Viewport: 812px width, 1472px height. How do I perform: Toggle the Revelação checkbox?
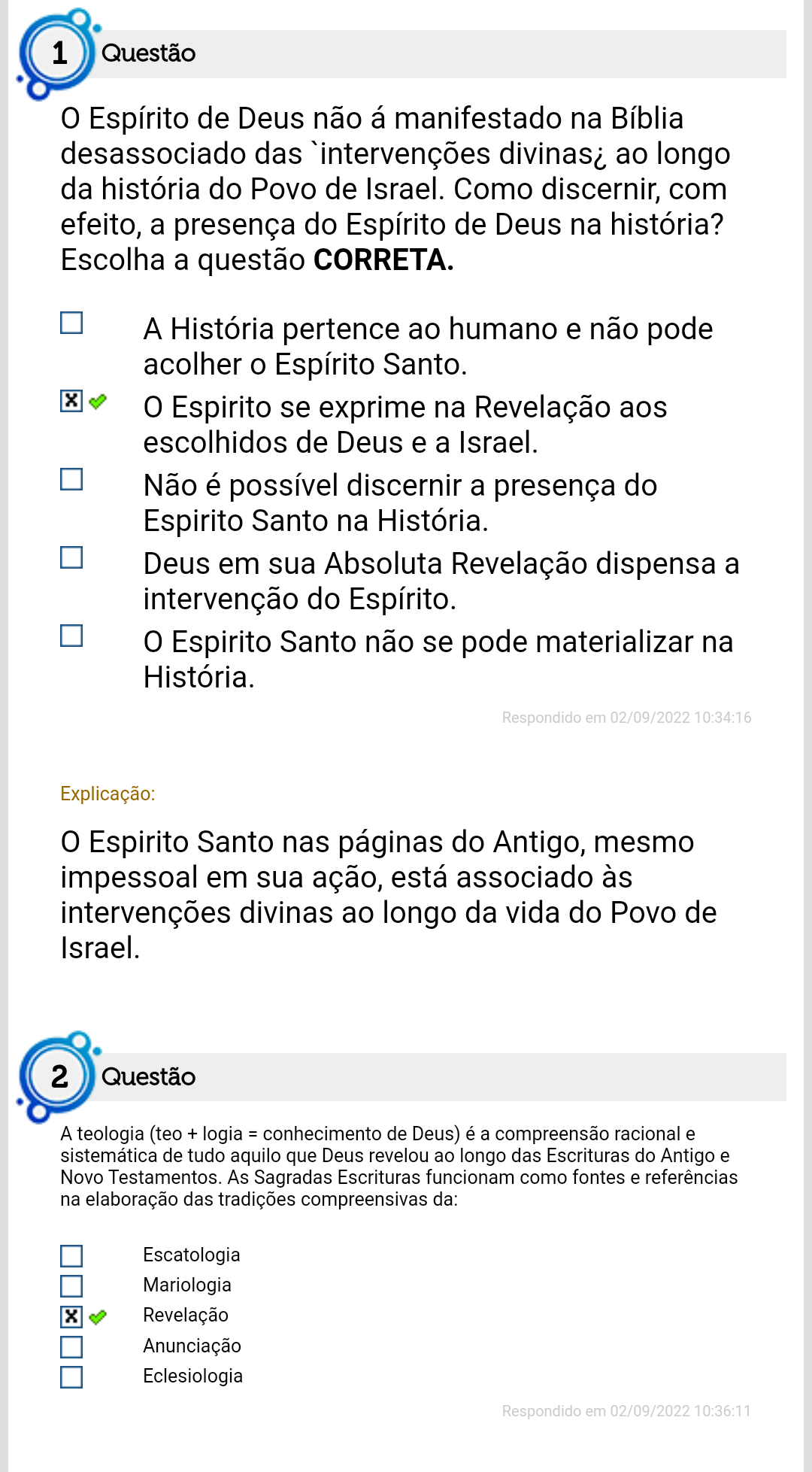pyautogui.click(x=71, y=1316)
